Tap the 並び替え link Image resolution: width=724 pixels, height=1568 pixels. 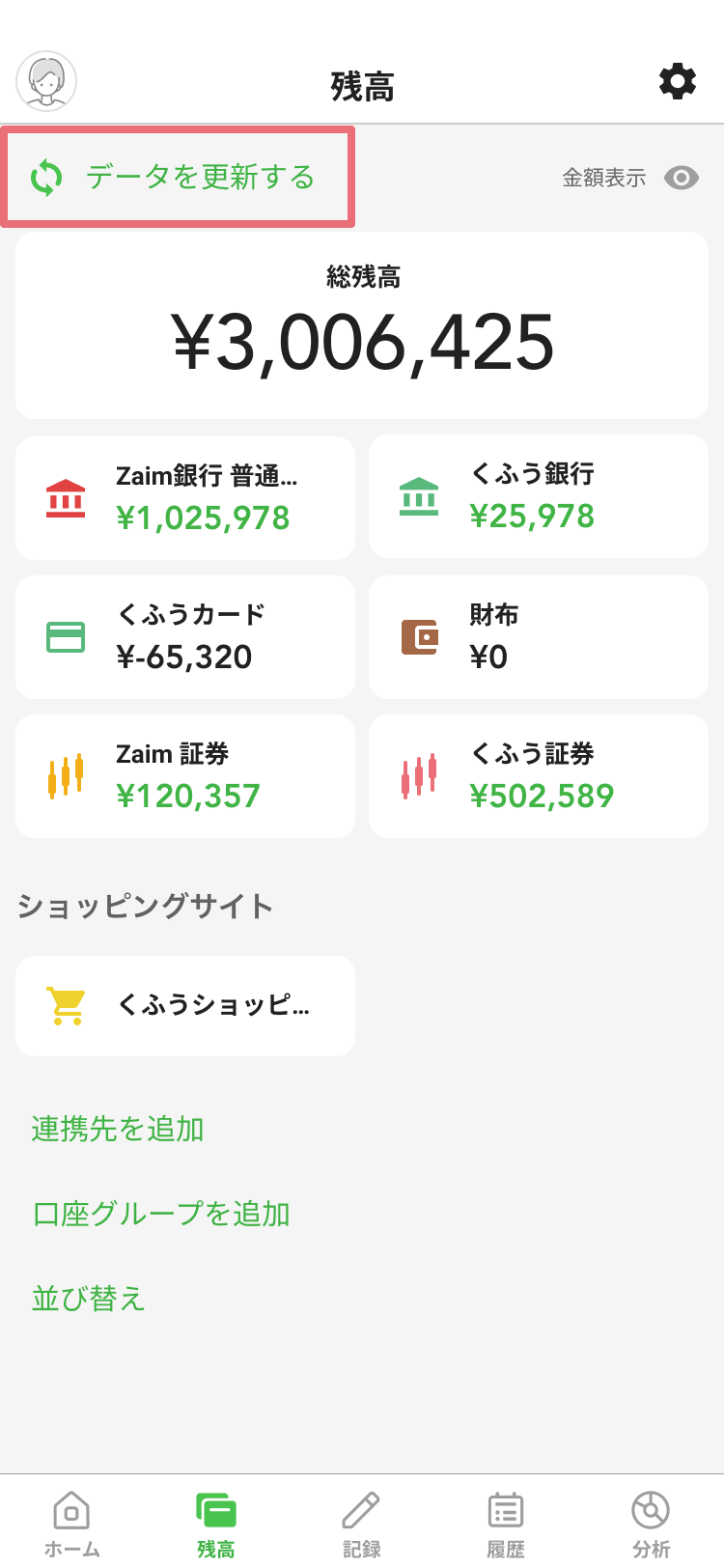pyautogui.click(x=89, y=1299)
